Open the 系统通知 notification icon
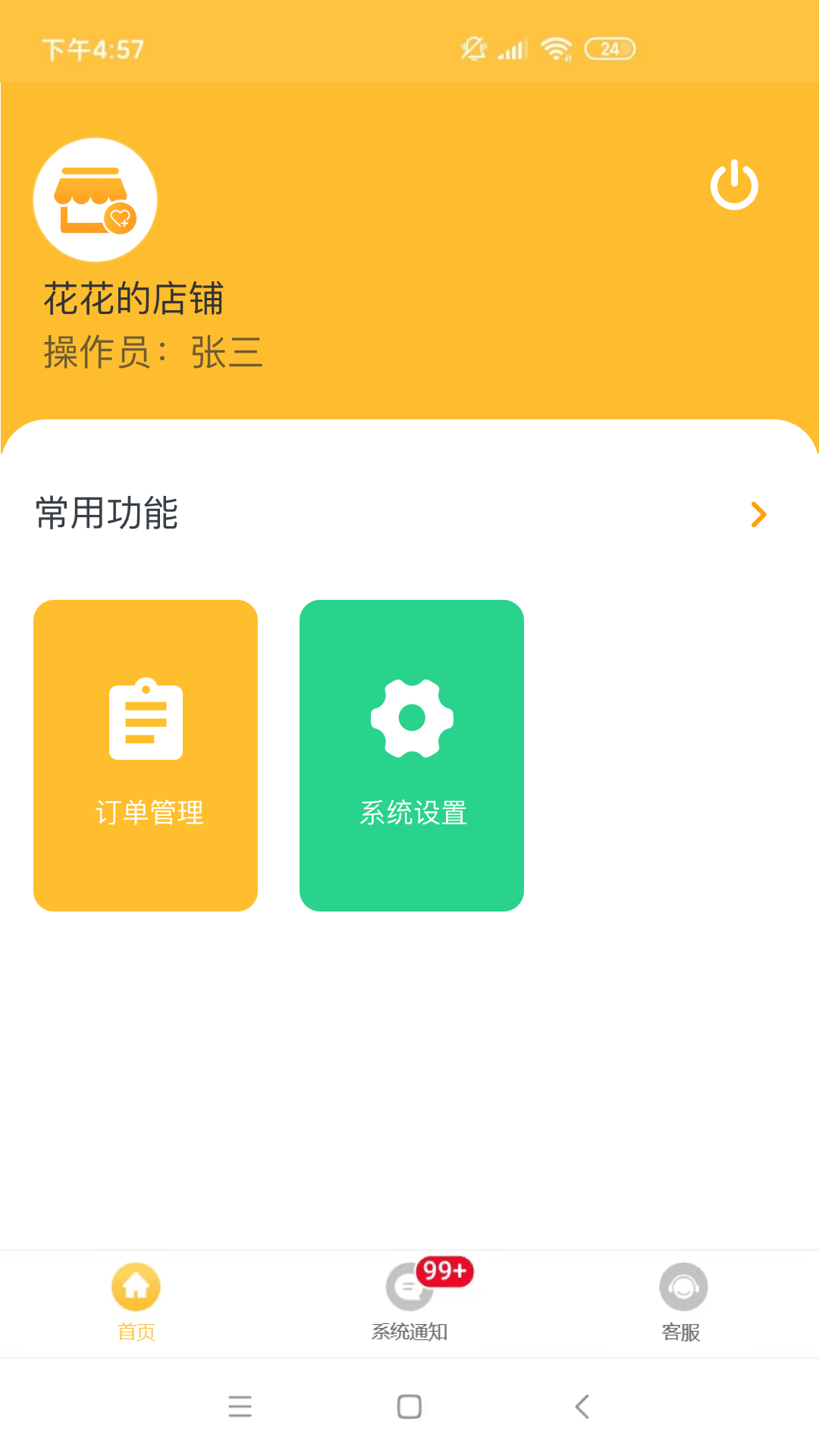The image size is (819, 1456). (x=408, y=1287)
